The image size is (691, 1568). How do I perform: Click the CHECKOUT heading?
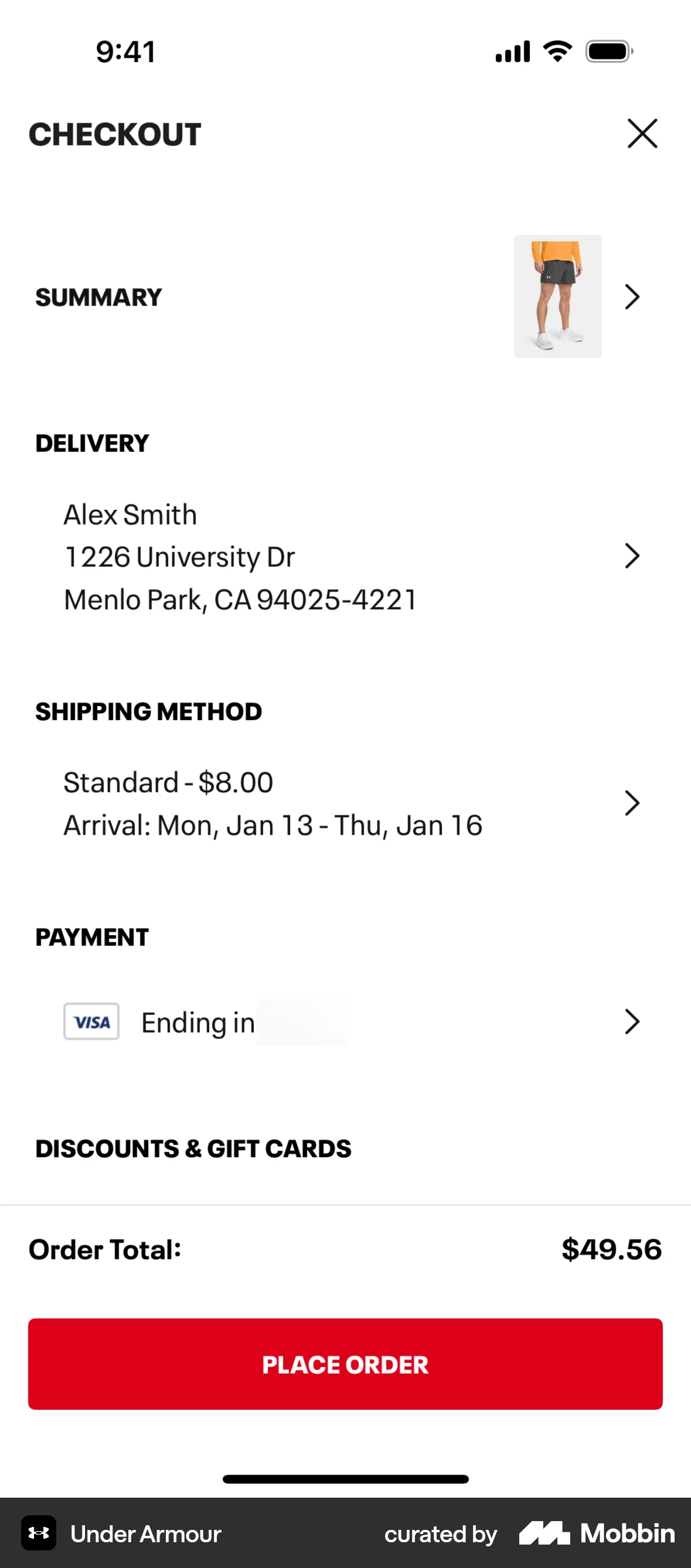click(114, 134)
